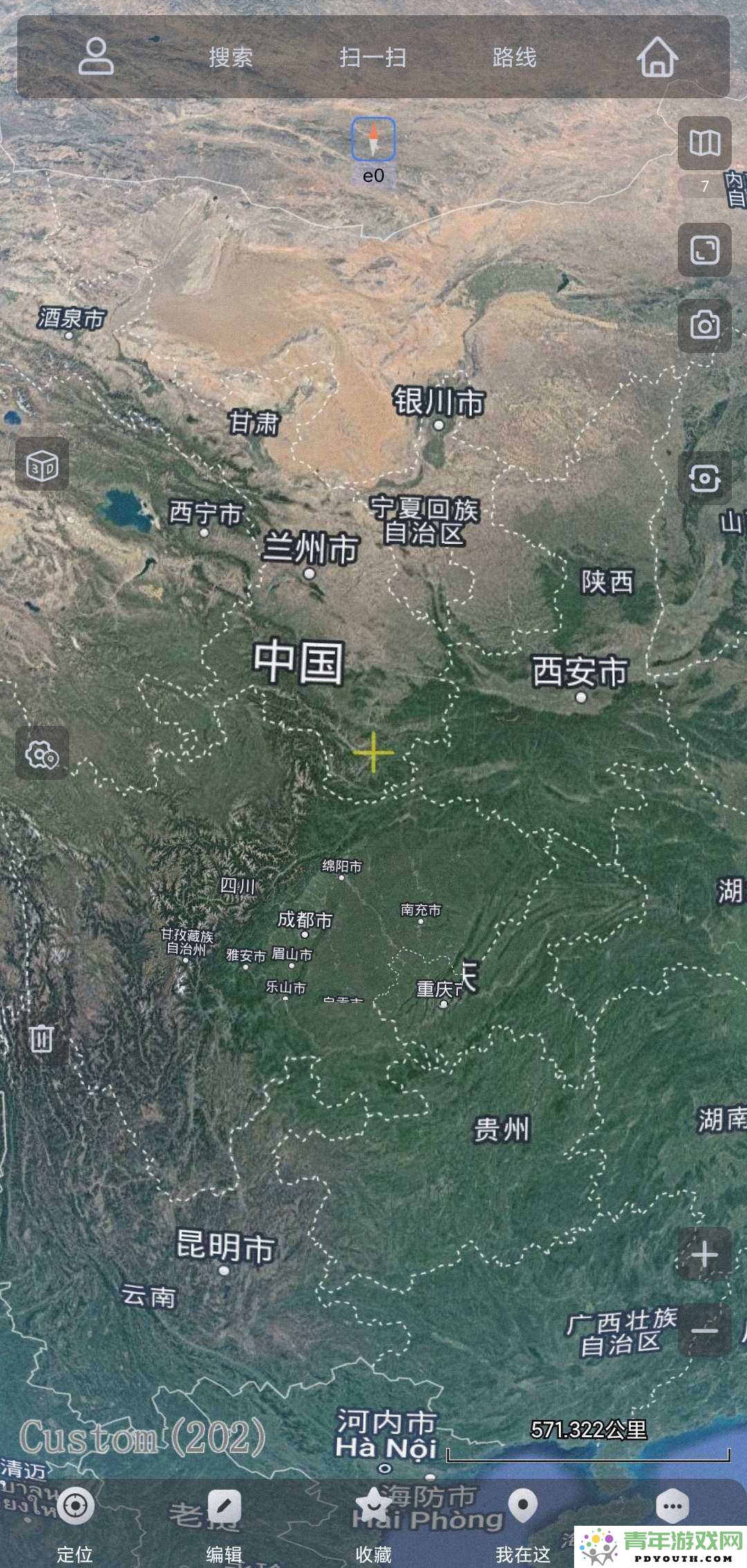Tap the trash delete icon
The width and height of the screenshot is (747, 1568).
click(41, 1038)
